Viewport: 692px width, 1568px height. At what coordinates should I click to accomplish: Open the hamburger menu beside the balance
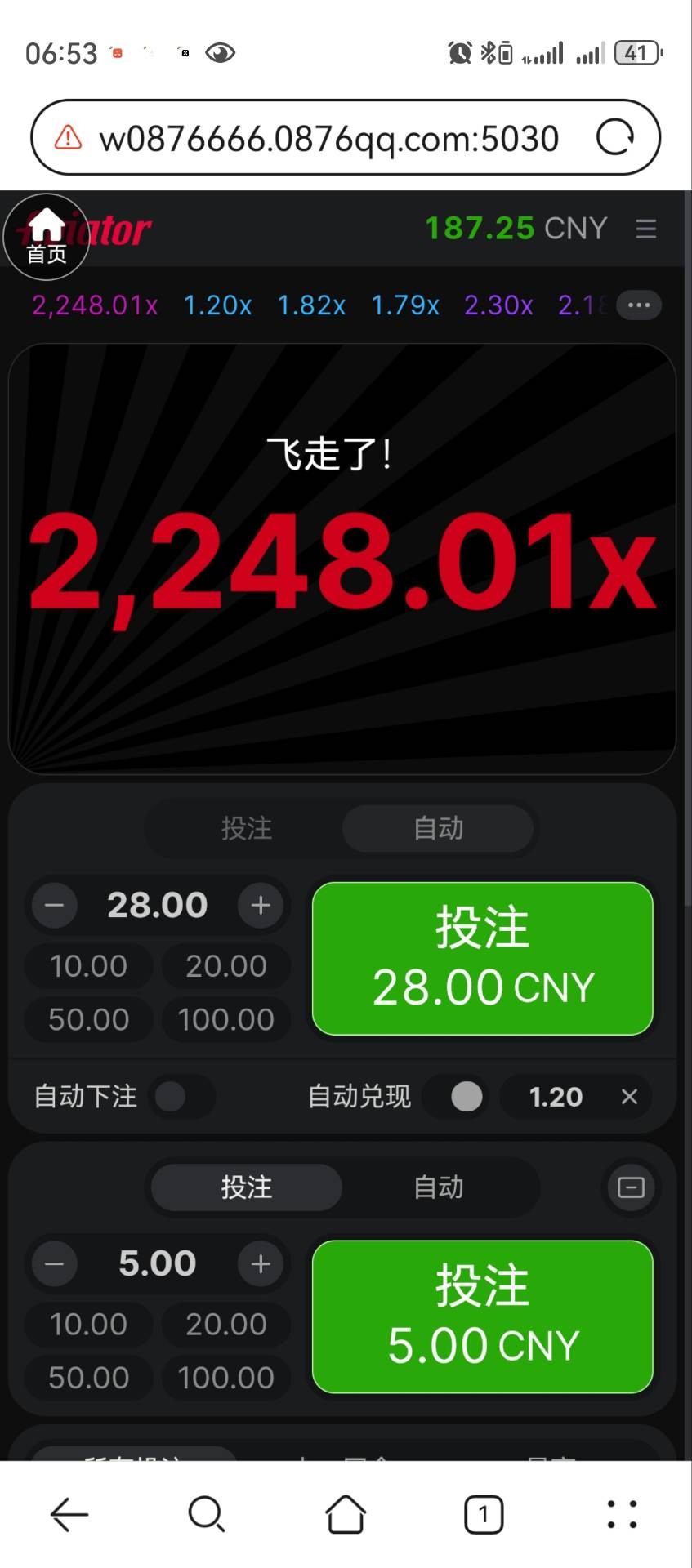[646, 229]
